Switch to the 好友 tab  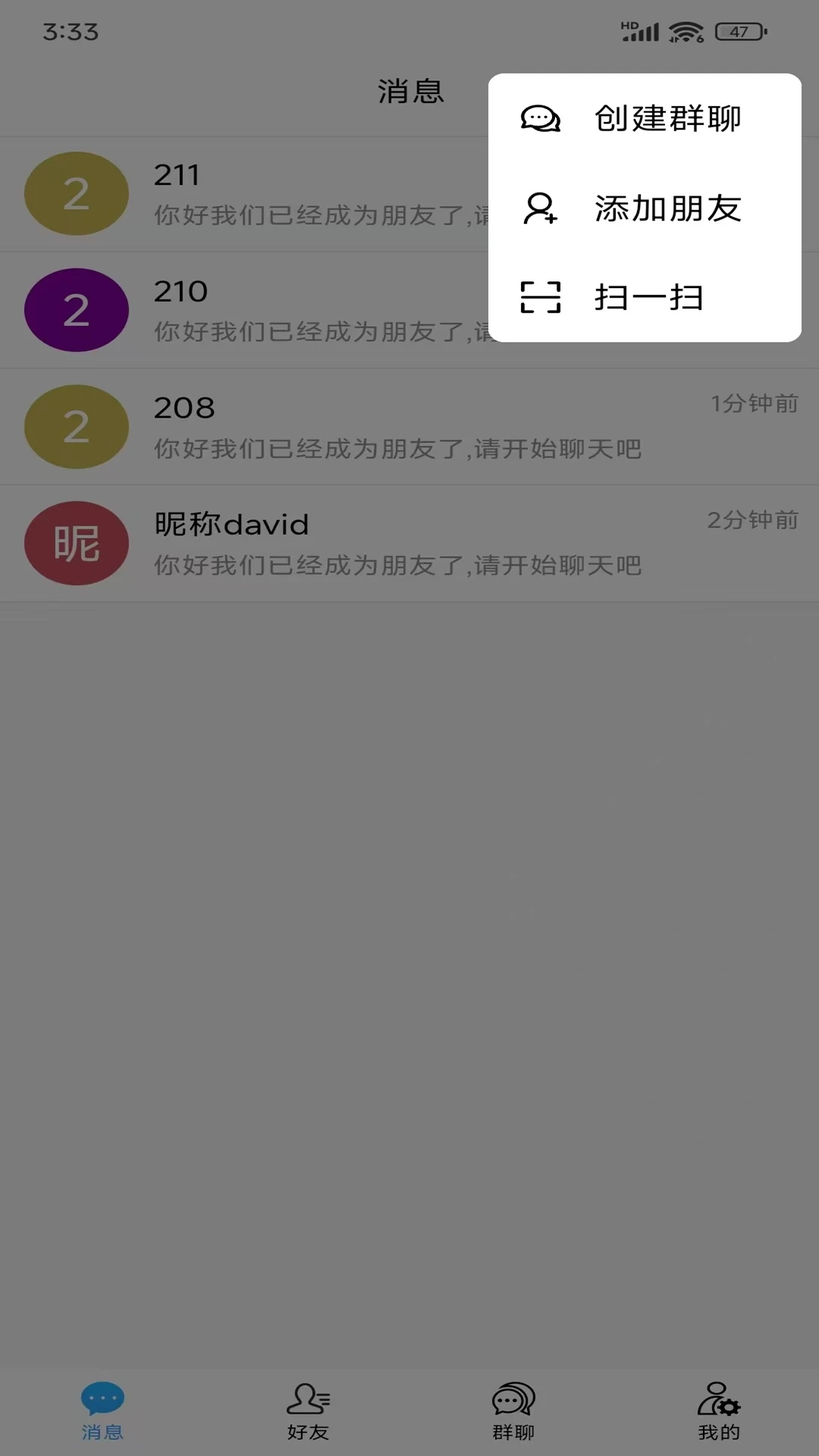click(x=308, y=1410)
